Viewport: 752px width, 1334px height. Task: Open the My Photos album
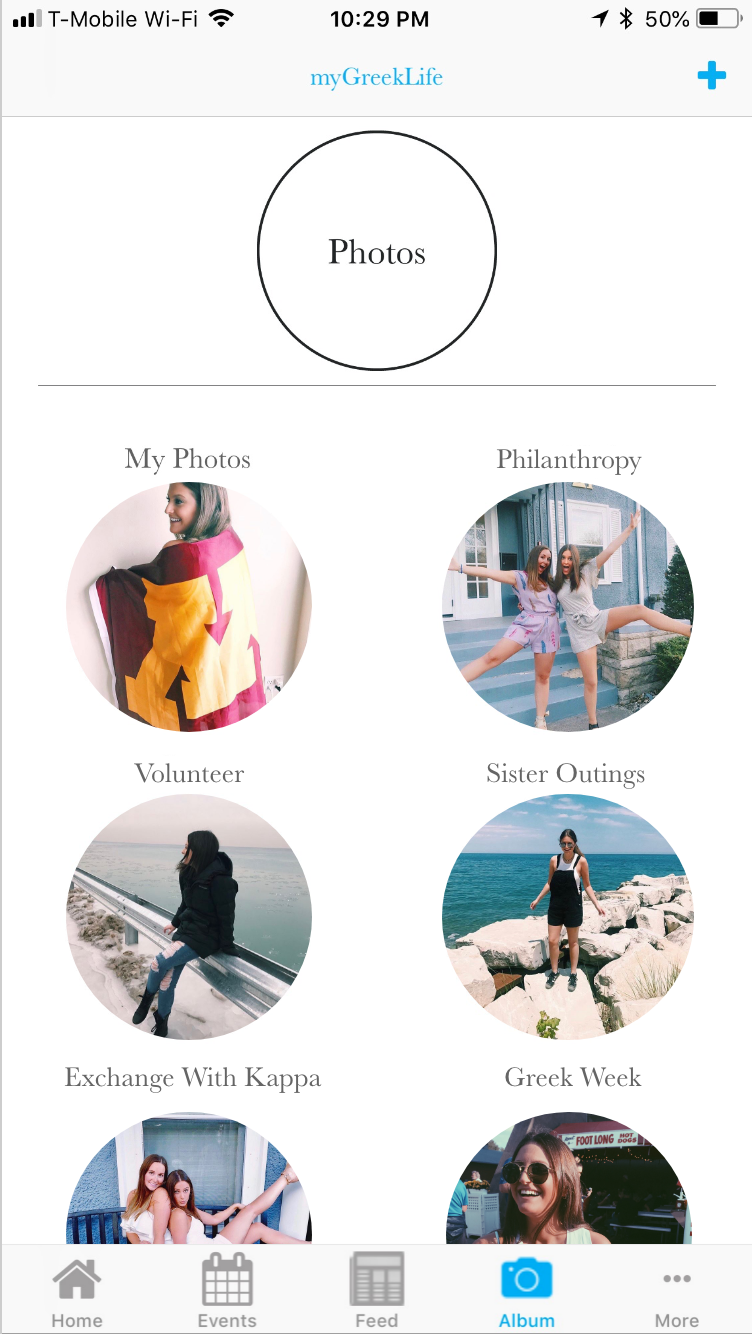(189, 606)
